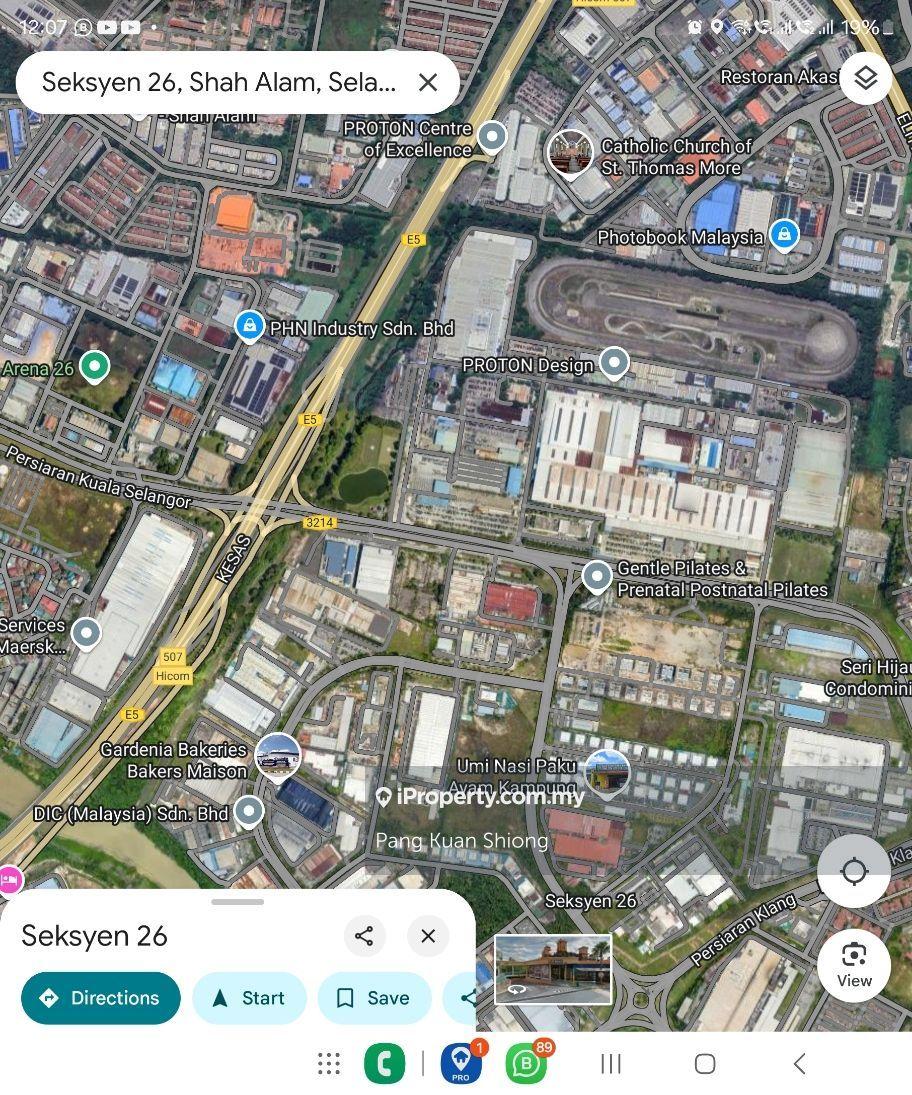The image size is (912, 1095).
Task: Open the recent apps overview
Action: pos(611,1064)
